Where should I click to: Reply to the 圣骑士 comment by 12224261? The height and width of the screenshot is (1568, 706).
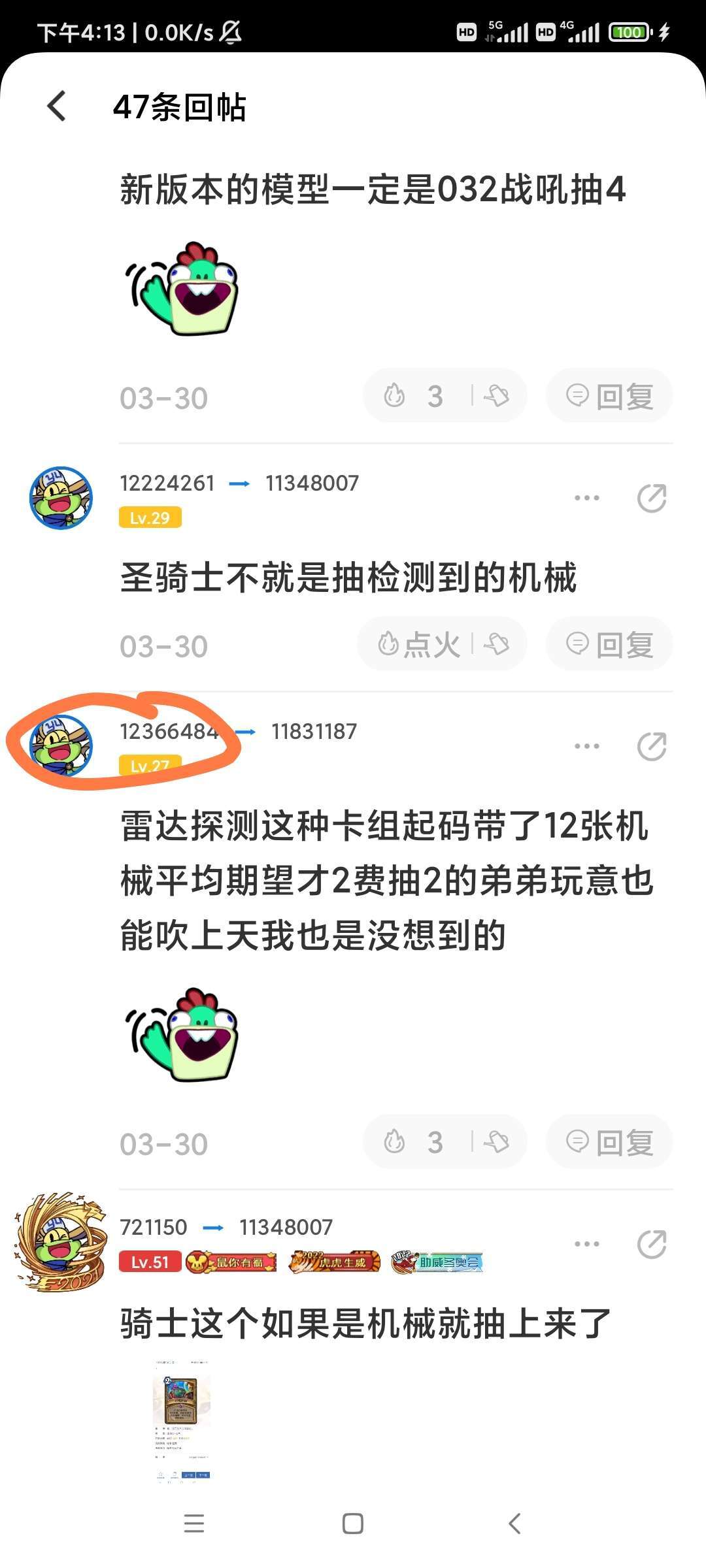(x=609, y=644)
